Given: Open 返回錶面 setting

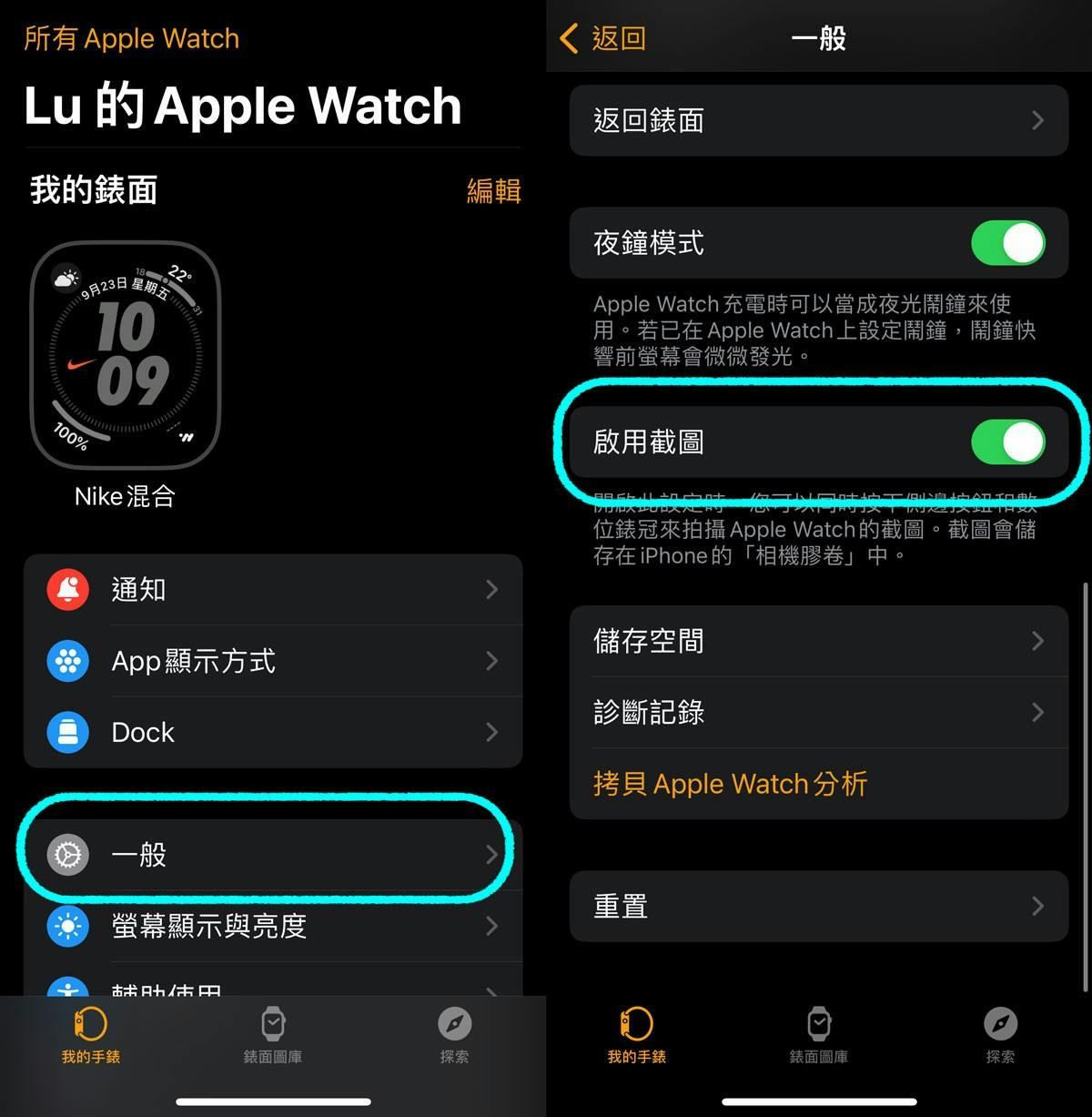Looking at the screenshot, I should coord(818,120).
